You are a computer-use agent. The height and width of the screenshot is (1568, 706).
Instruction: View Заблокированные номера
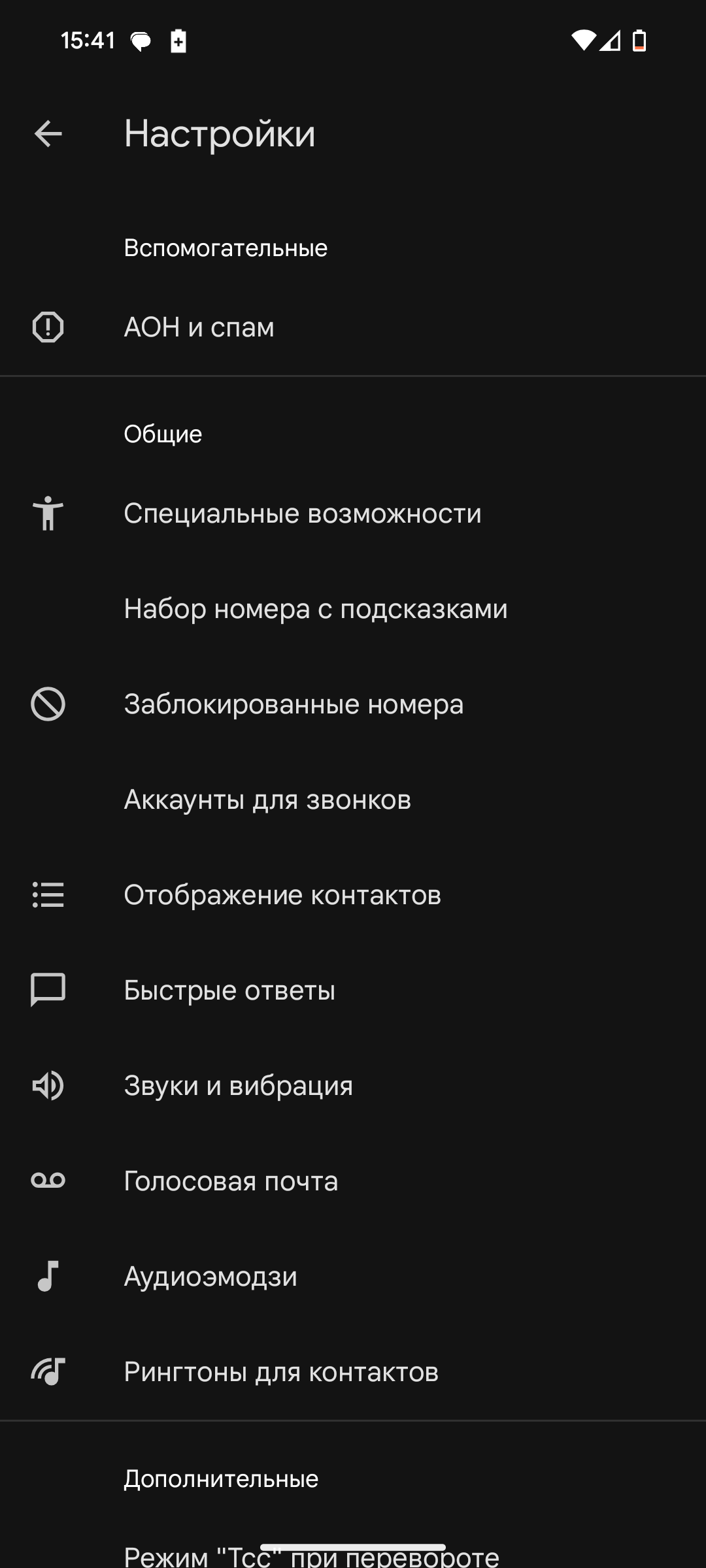[353, 704]
